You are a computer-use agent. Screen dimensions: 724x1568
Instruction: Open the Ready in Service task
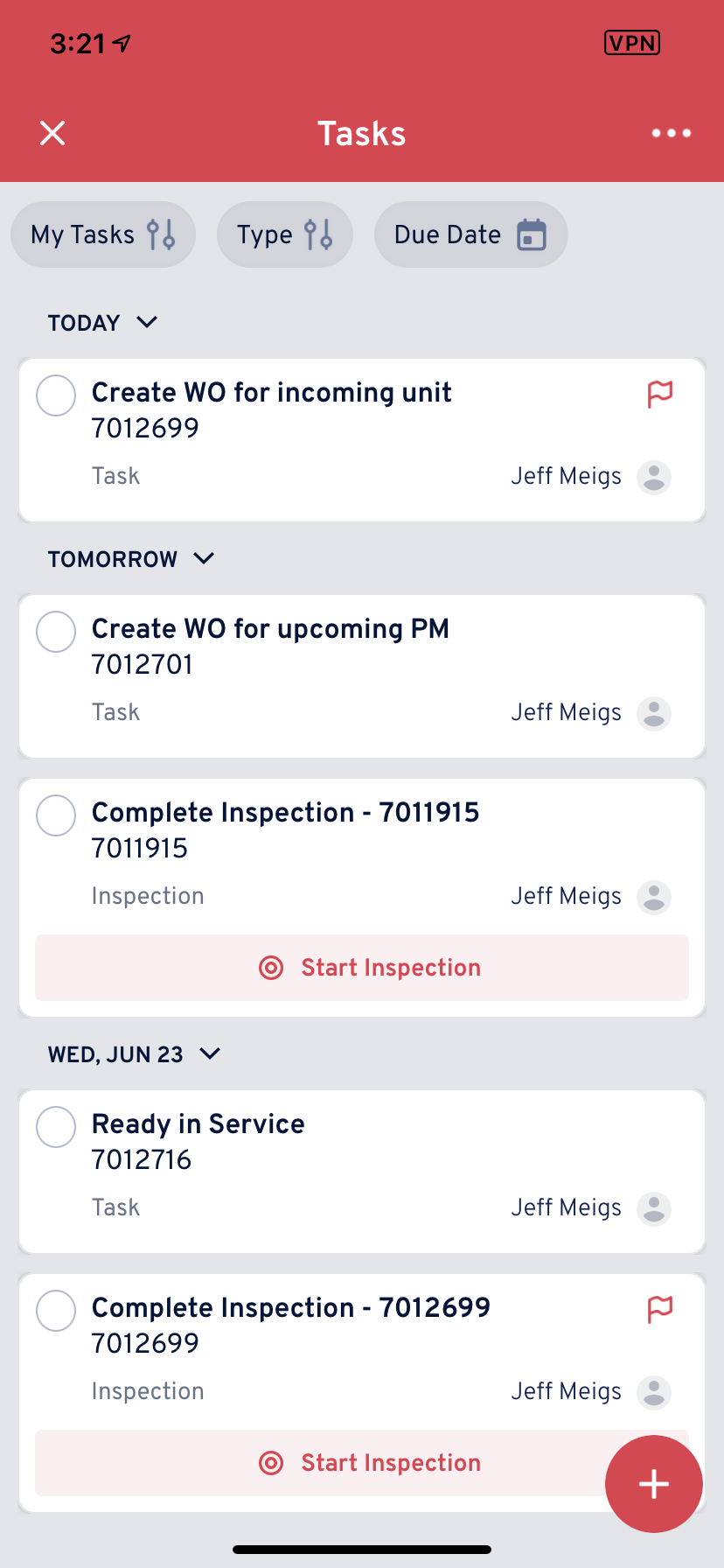(362, 1172)
